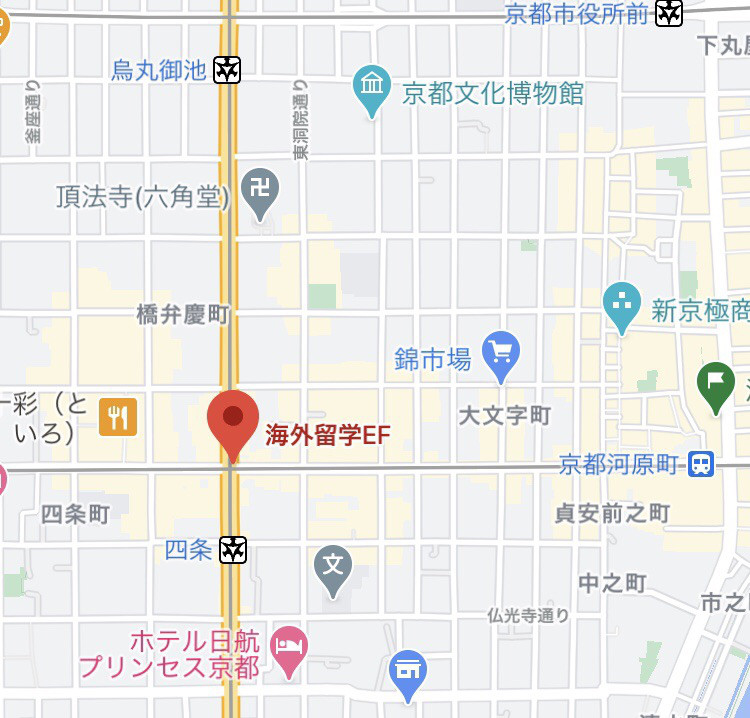This screenshot has height=718, width=750.
Task: Open the 京都河原町 train station marker
Action: tap(701, 464)
